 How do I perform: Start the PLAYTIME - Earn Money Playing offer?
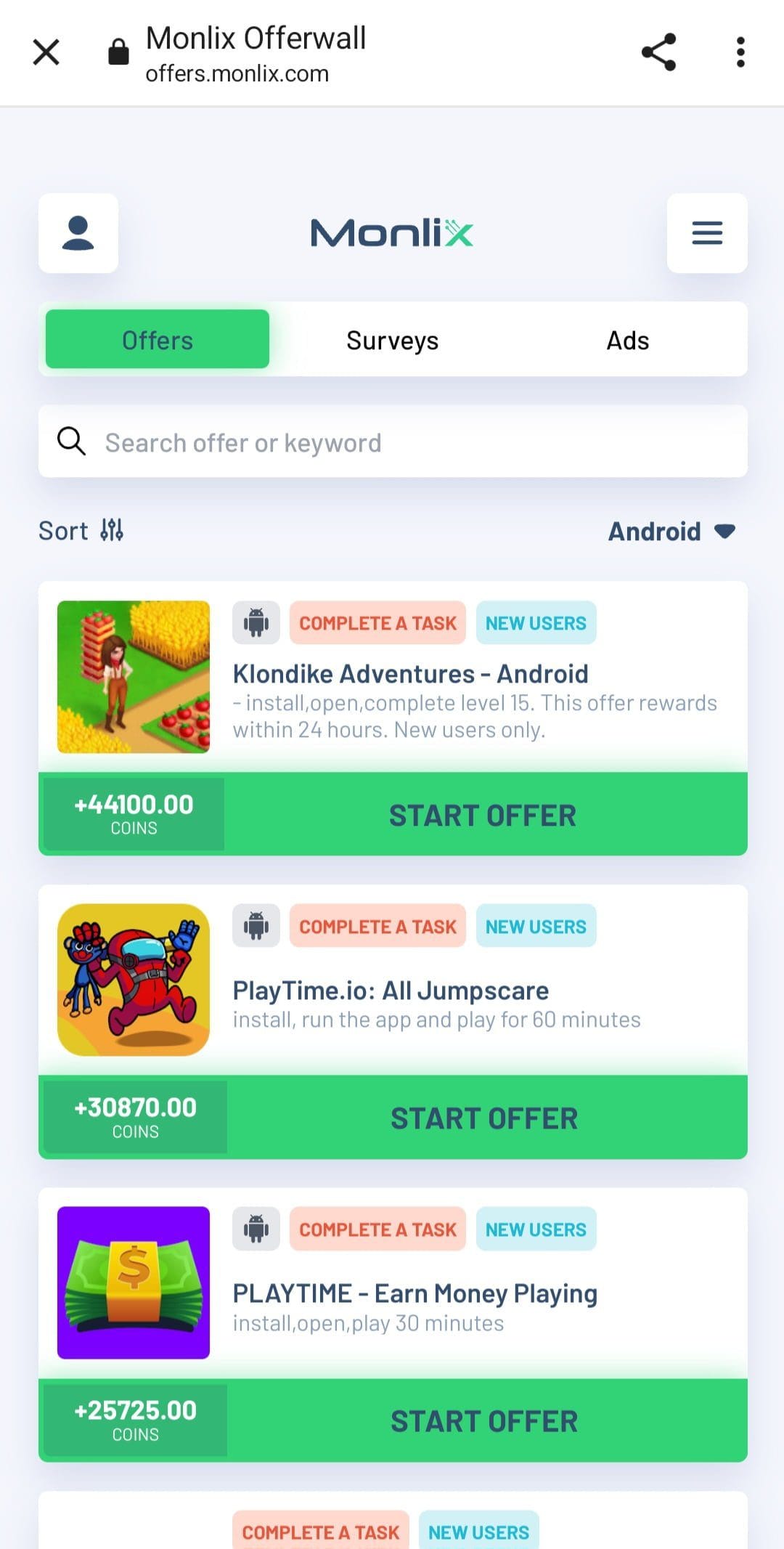point(484,1421)
